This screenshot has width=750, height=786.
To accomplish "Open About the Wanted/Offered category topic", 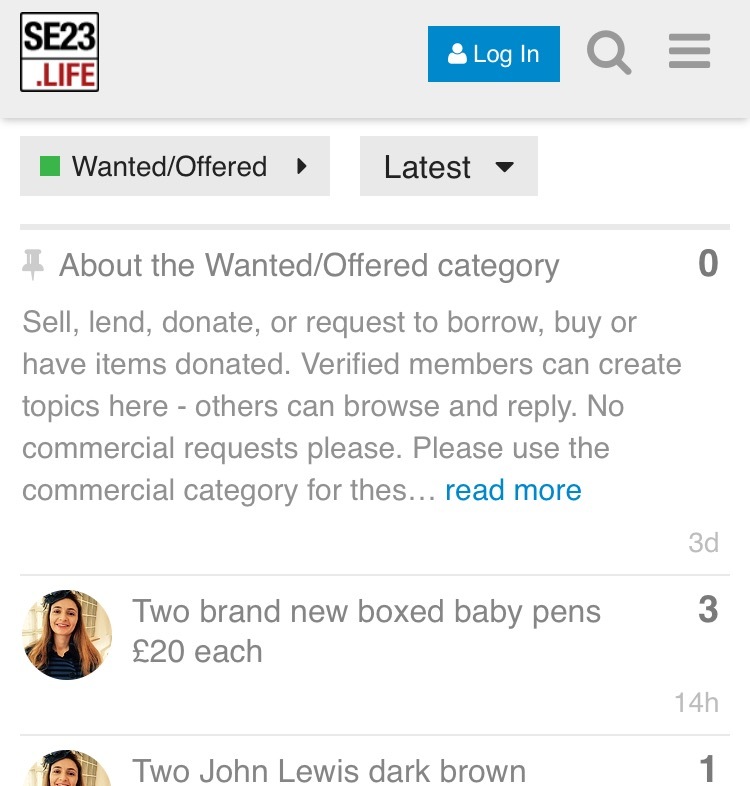I will pos(309,266).
